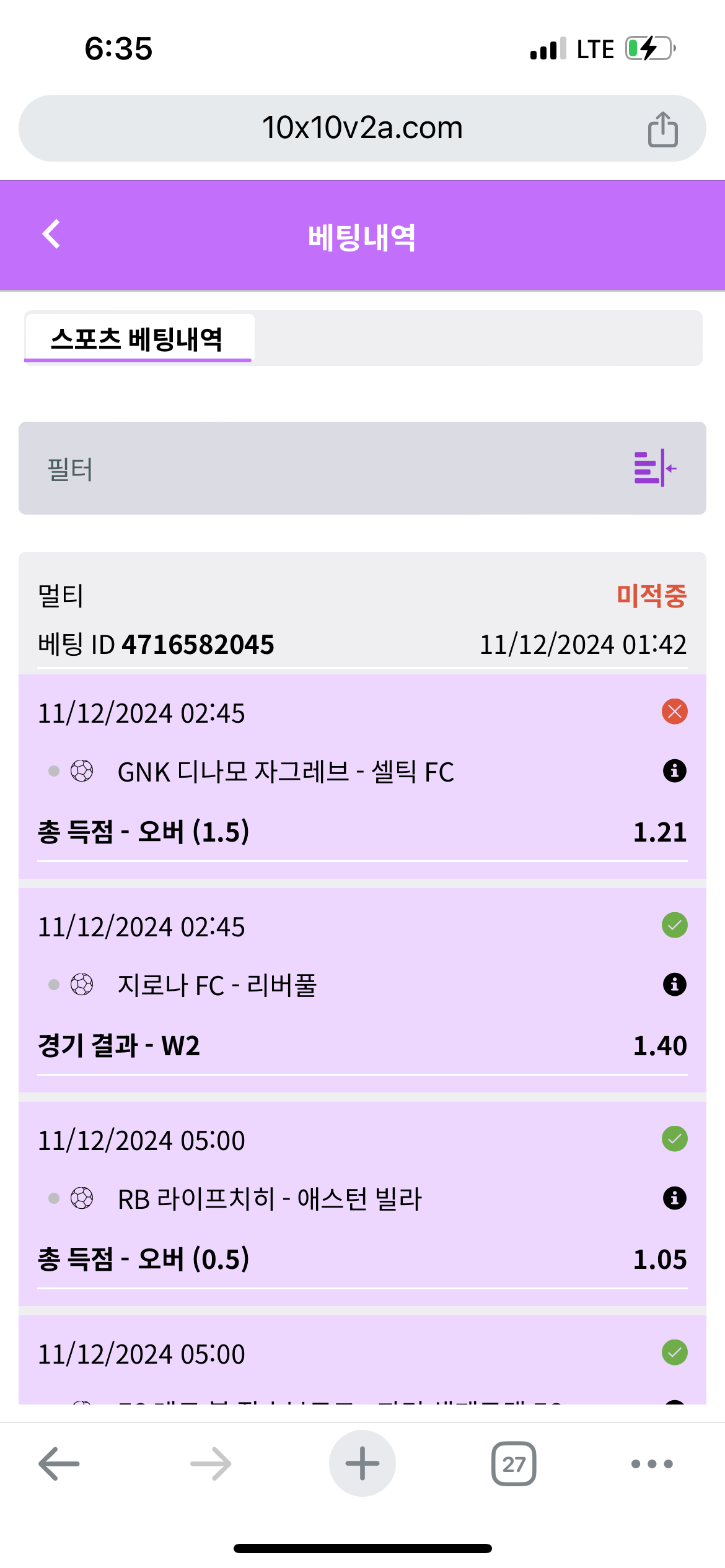The width and height of the screenshot is (725, 1568).
Task: Navigate back in the browser toolbar
Action: [59, 1463]
